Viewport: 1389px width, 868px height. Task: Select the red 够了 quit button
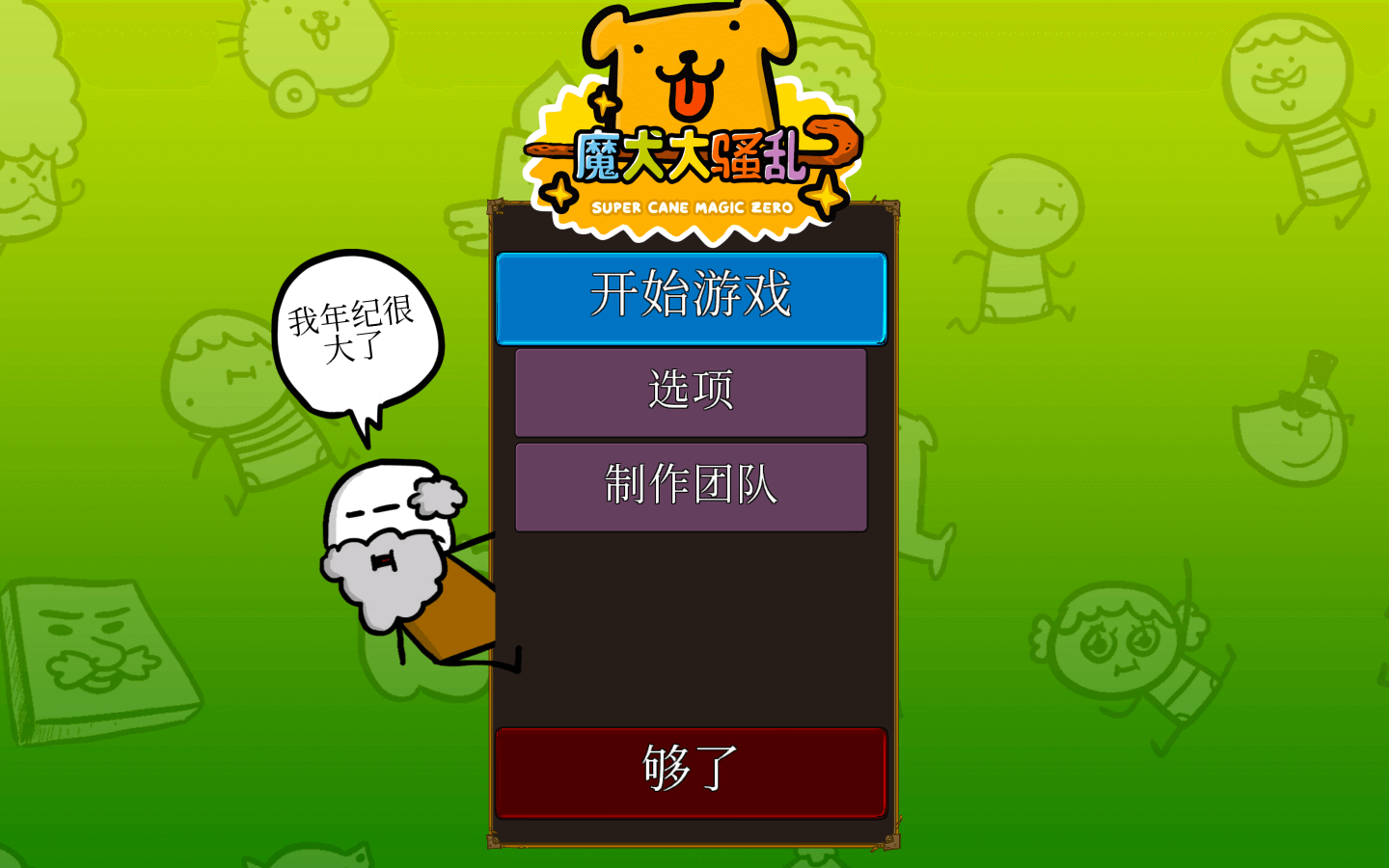point(691,772)
